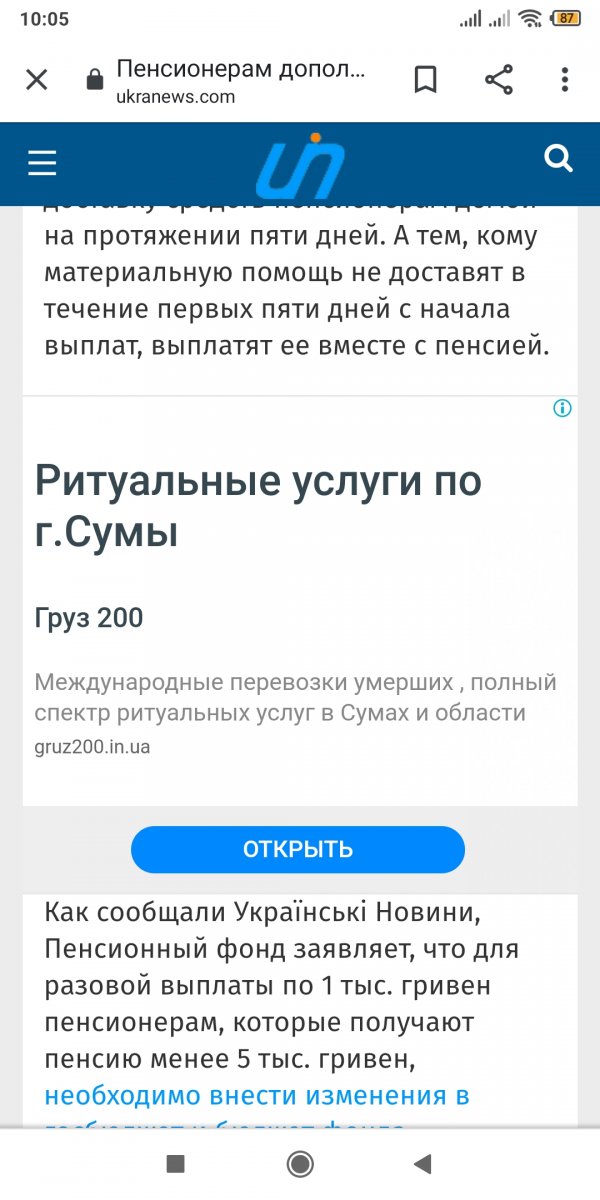This screenshot has width=600, height=1200.
Task: Share this article
Action: click(x=498, y=81)
